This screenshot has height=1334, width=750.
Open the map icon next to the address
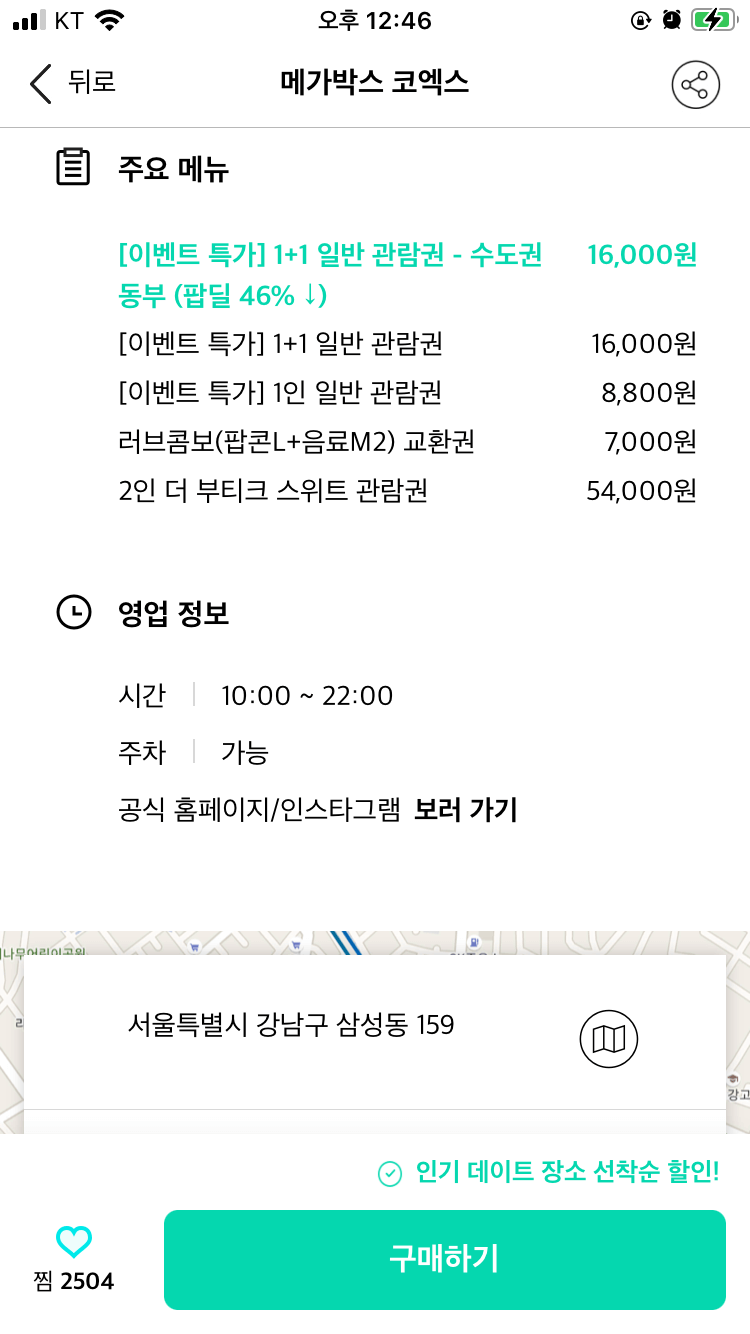point(609,1038)
